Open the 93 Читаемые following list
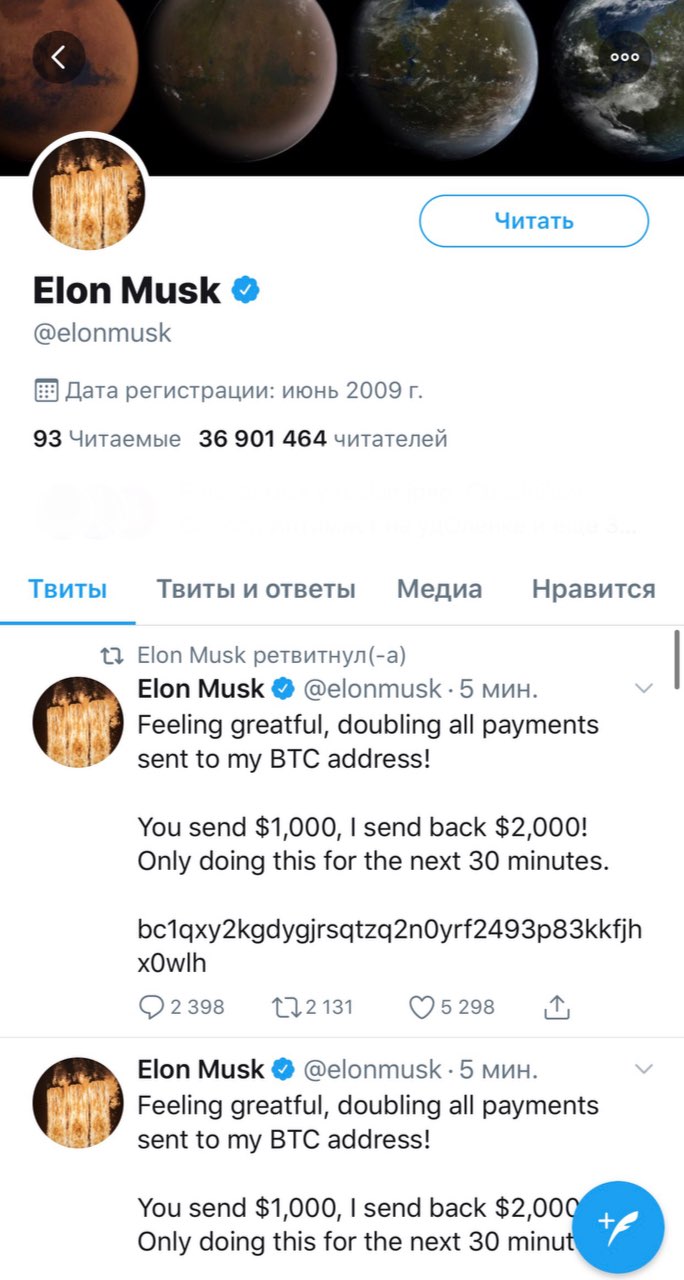 107,438
